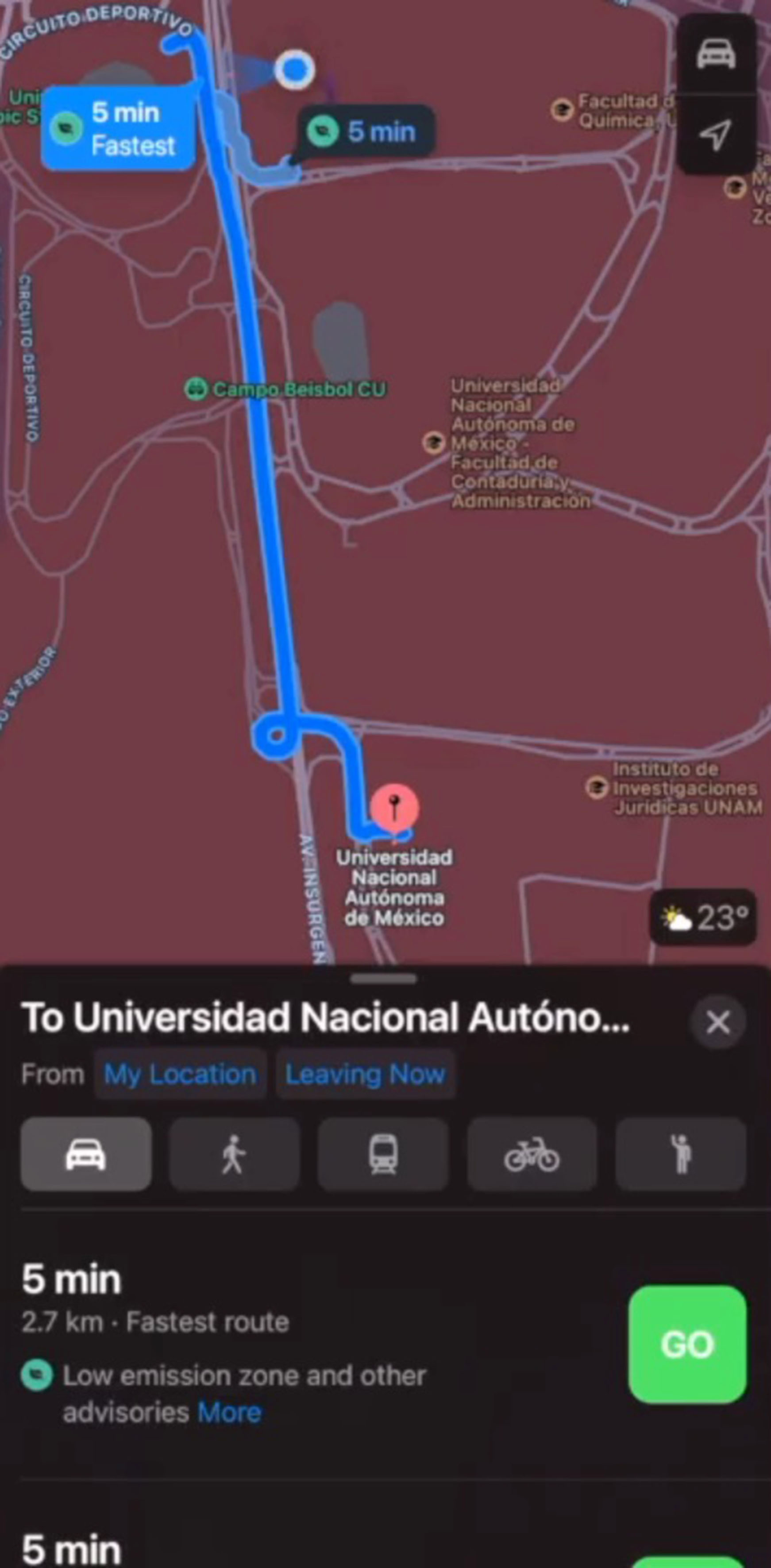
Task: Select the 5 min Fastest route label
Action: 119,128
